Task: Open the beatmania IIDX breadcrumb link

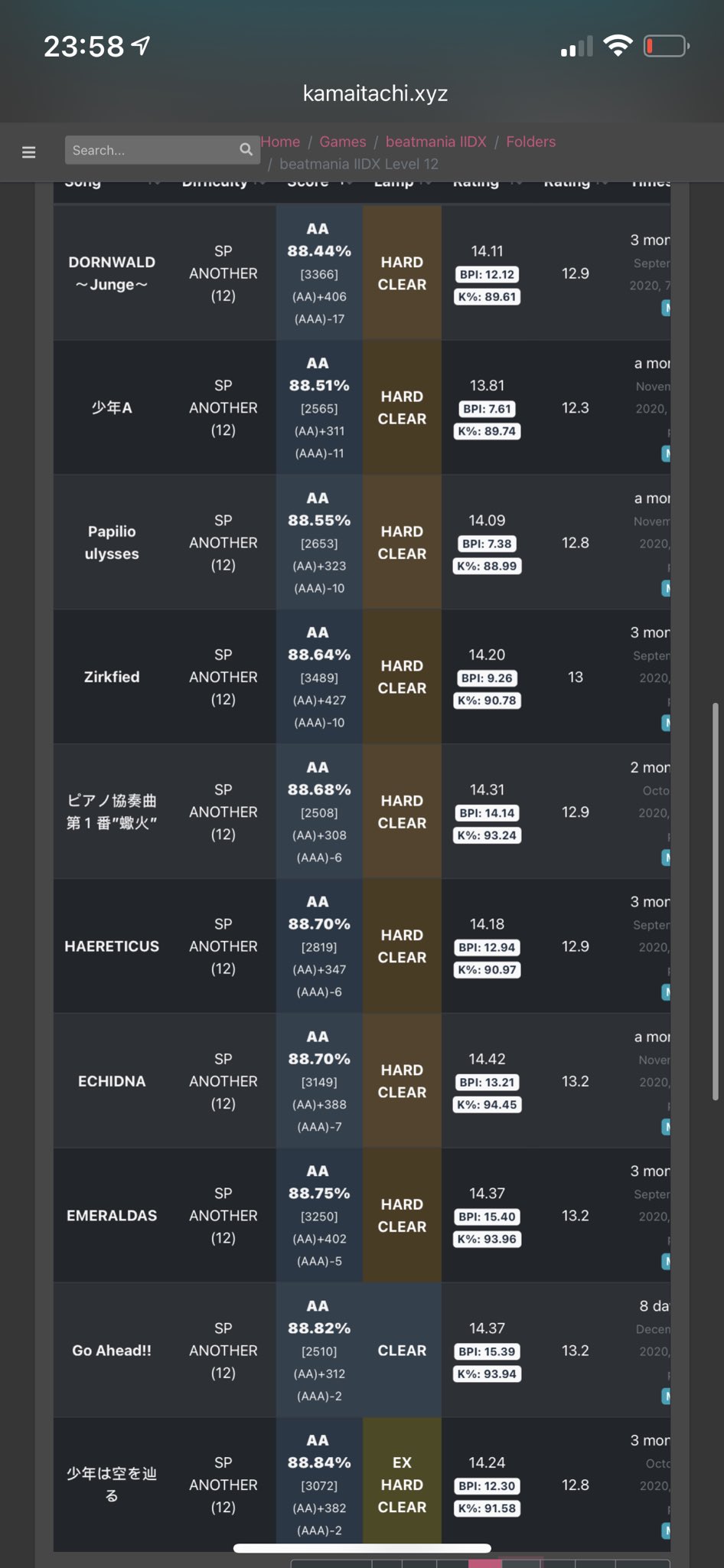Action: click(435, 142)
